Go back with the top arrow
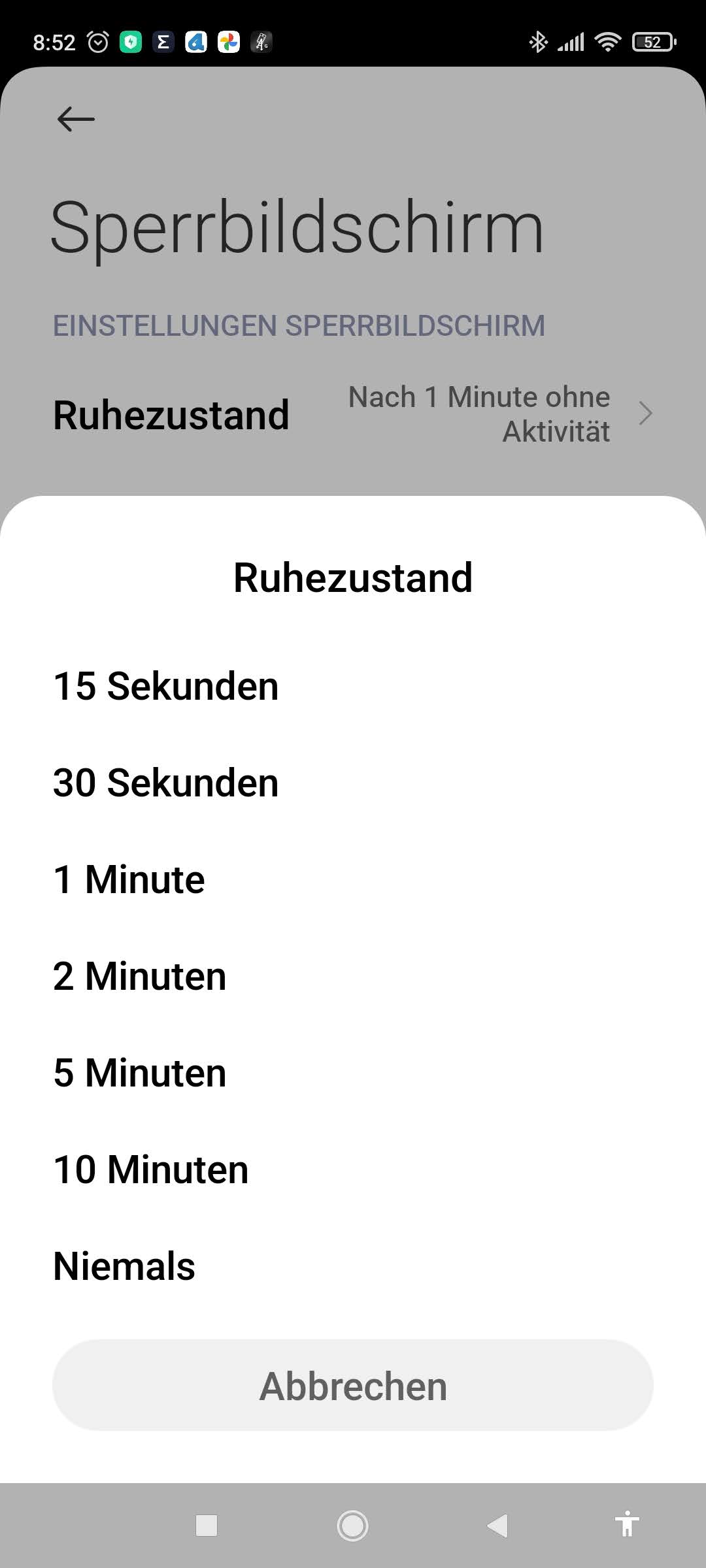This screenshot has height=1568, width=706. [76, 120]
